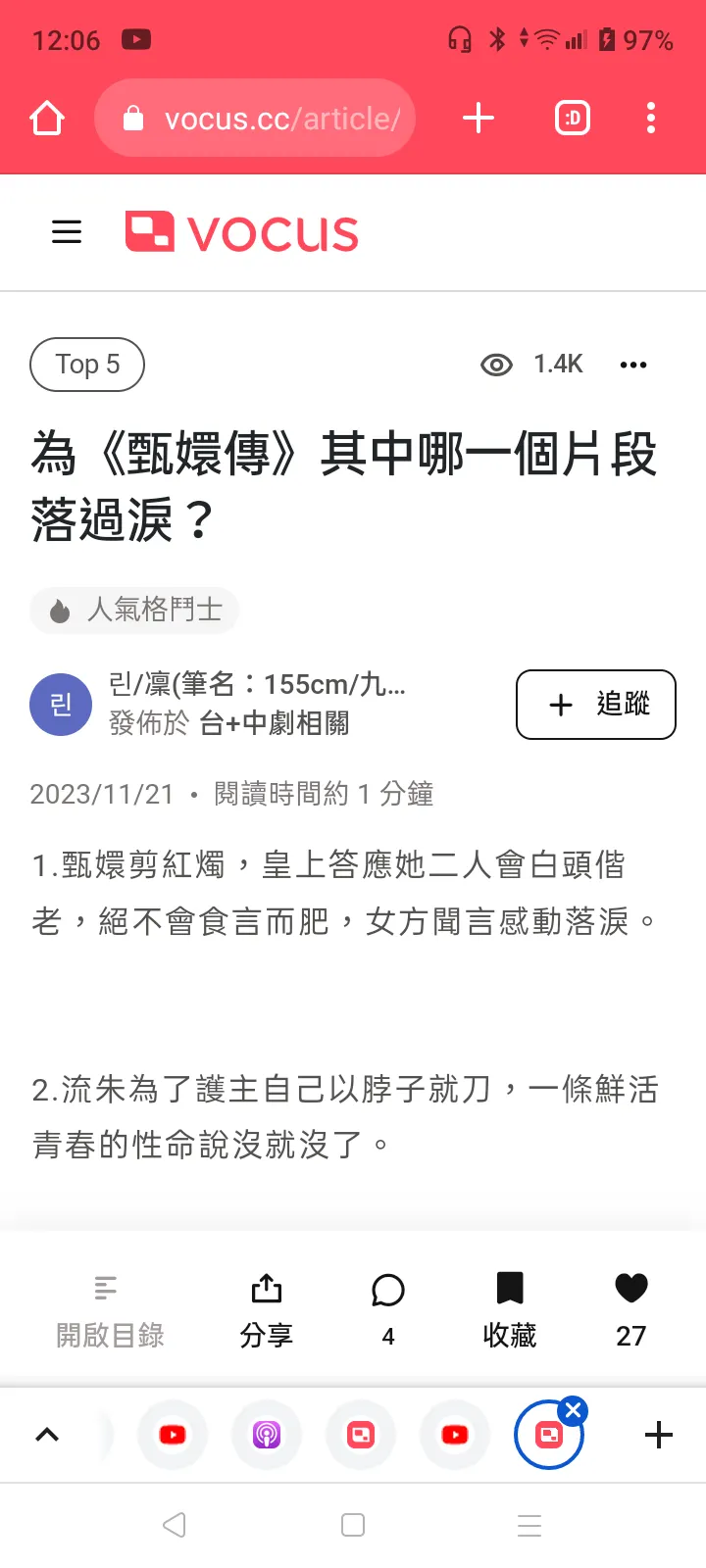
Task: Launch YouTube from the floating bubble bar
Action: [x=173, y=1435]
